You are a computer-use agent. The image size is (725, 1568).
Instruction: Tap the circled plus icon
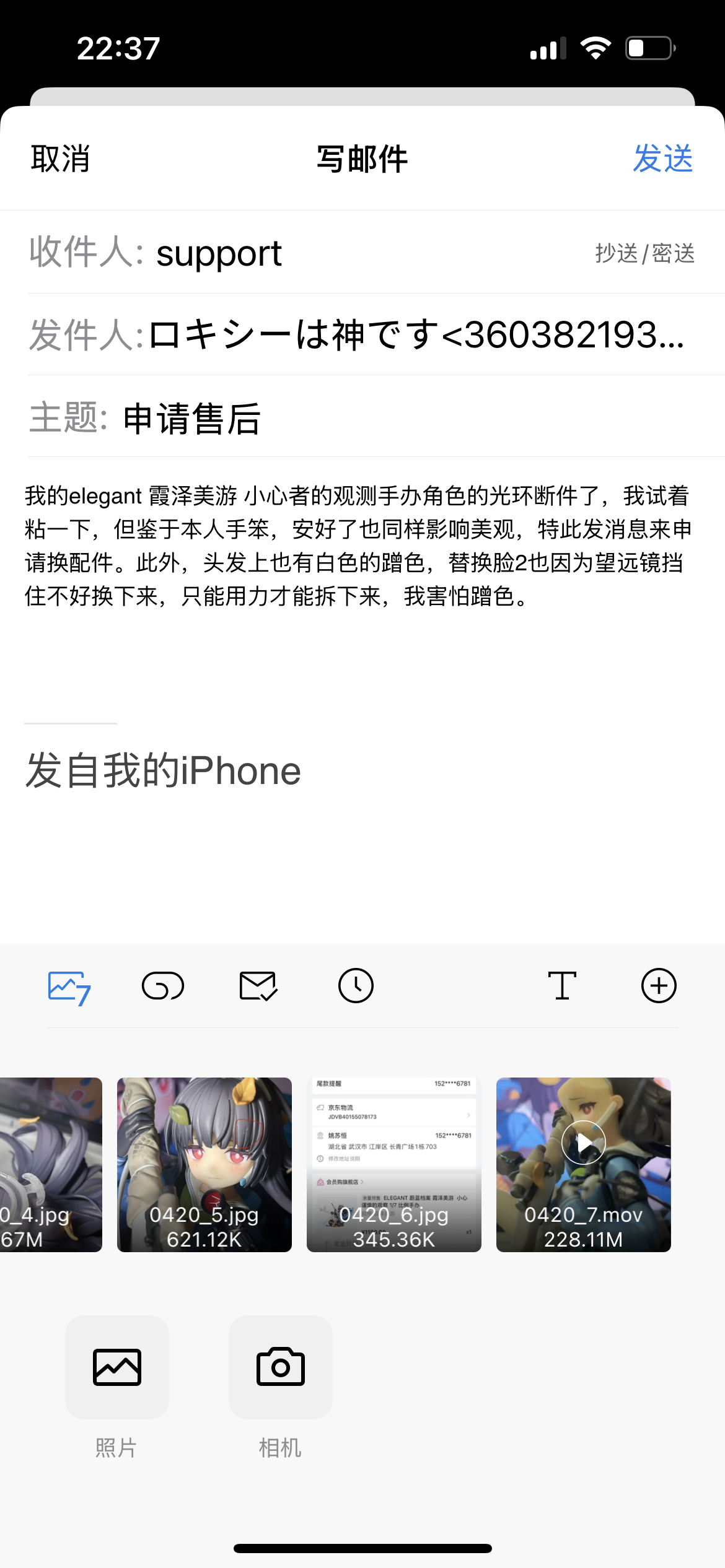tap(659, 986)
